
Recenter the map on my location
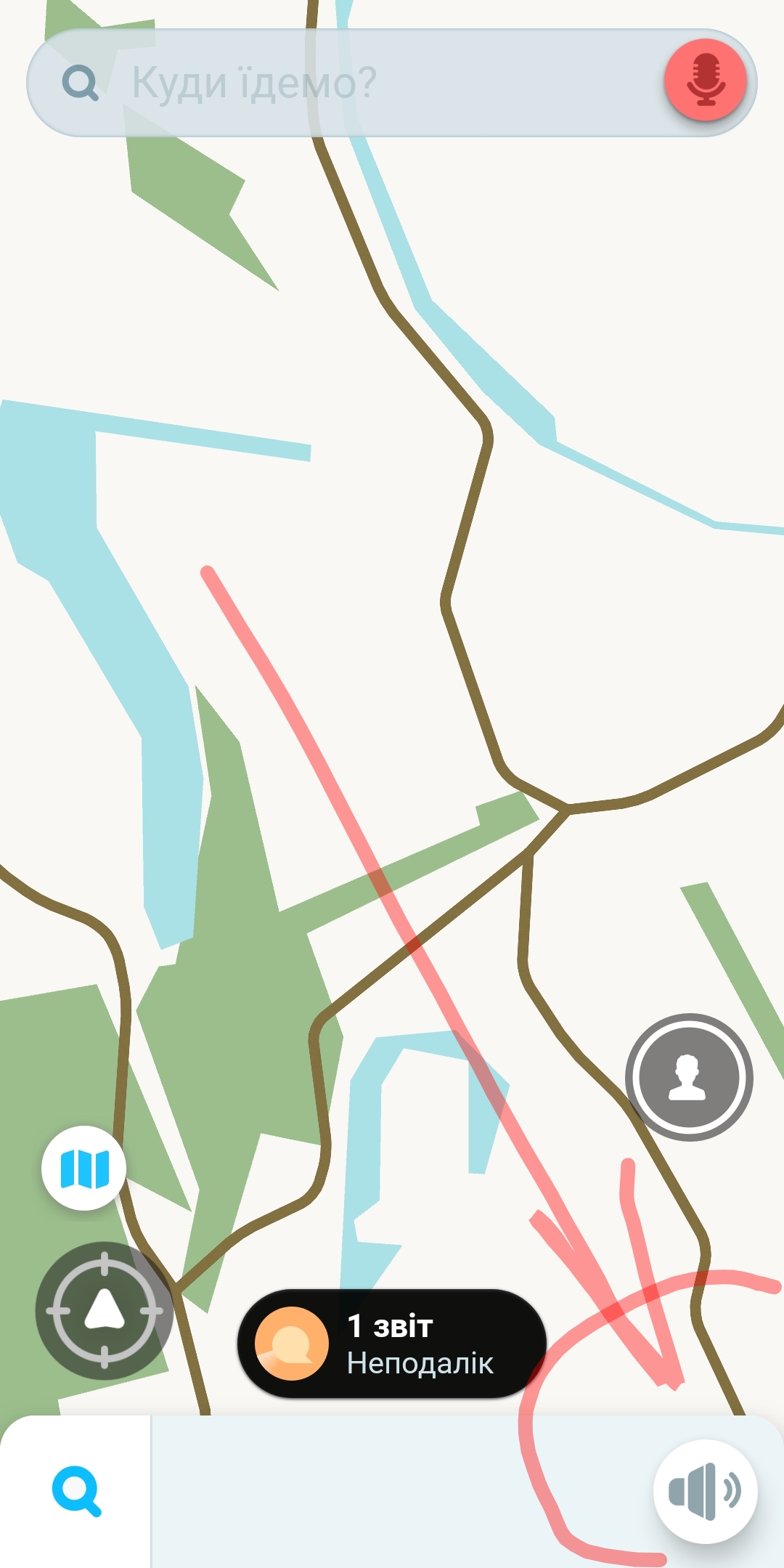pos(105,1310)
